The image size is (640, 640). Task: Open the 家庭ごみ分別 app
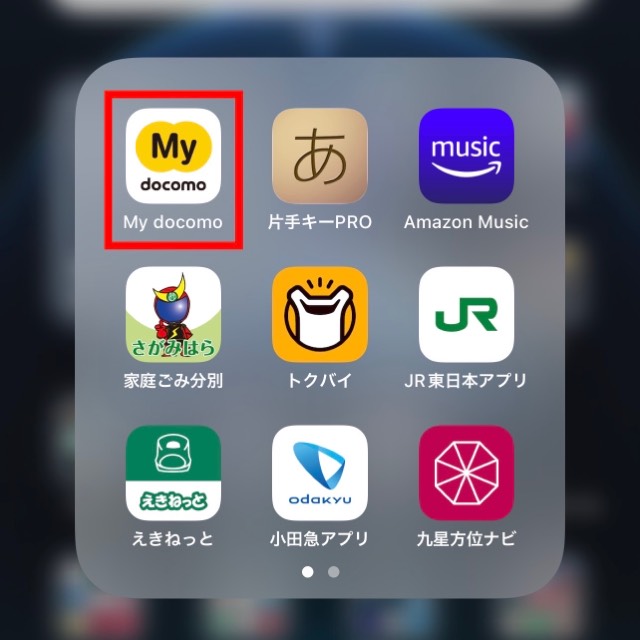pos(173,314)
